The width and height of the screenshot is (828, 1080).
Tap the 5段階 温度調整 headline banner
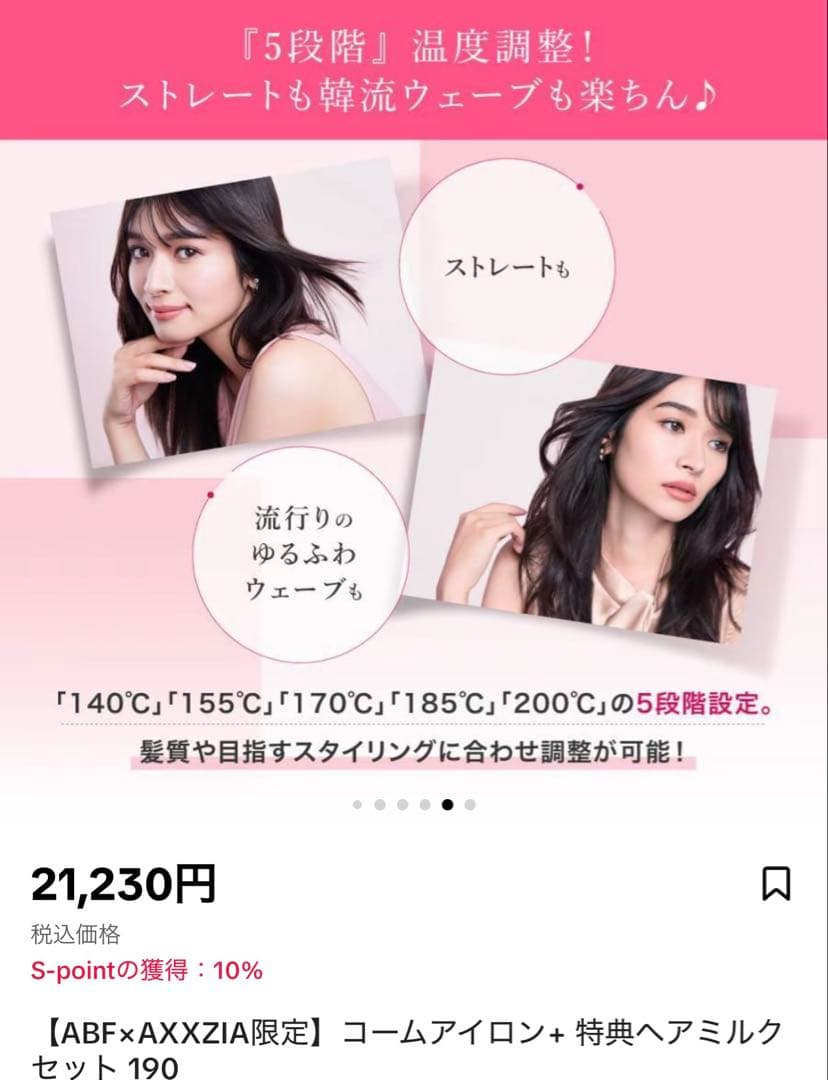(x=414, y=70)
